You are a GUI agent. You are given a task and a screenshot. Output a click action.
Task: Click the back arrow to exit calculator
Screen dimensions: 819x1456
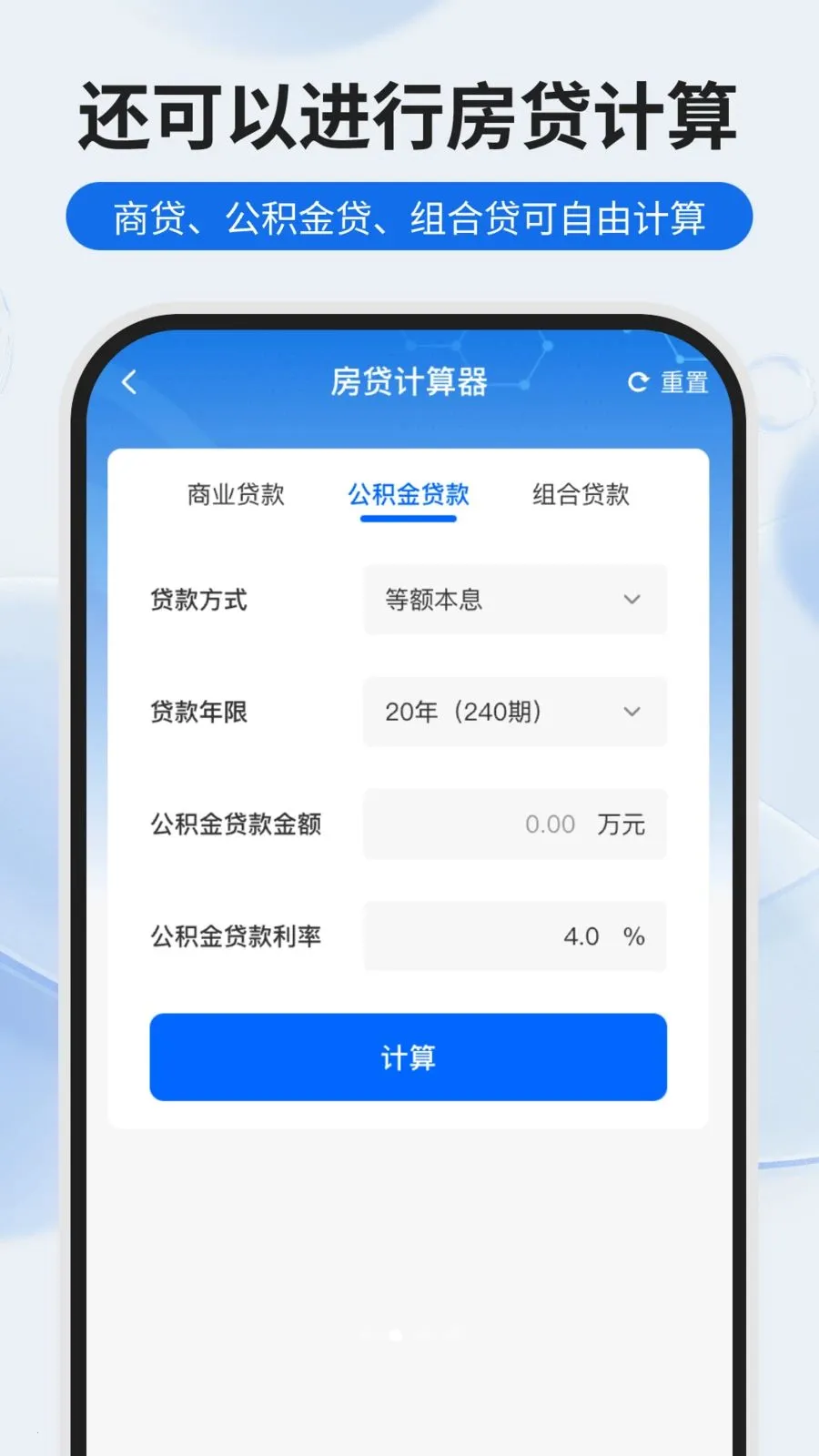point(128,382)
